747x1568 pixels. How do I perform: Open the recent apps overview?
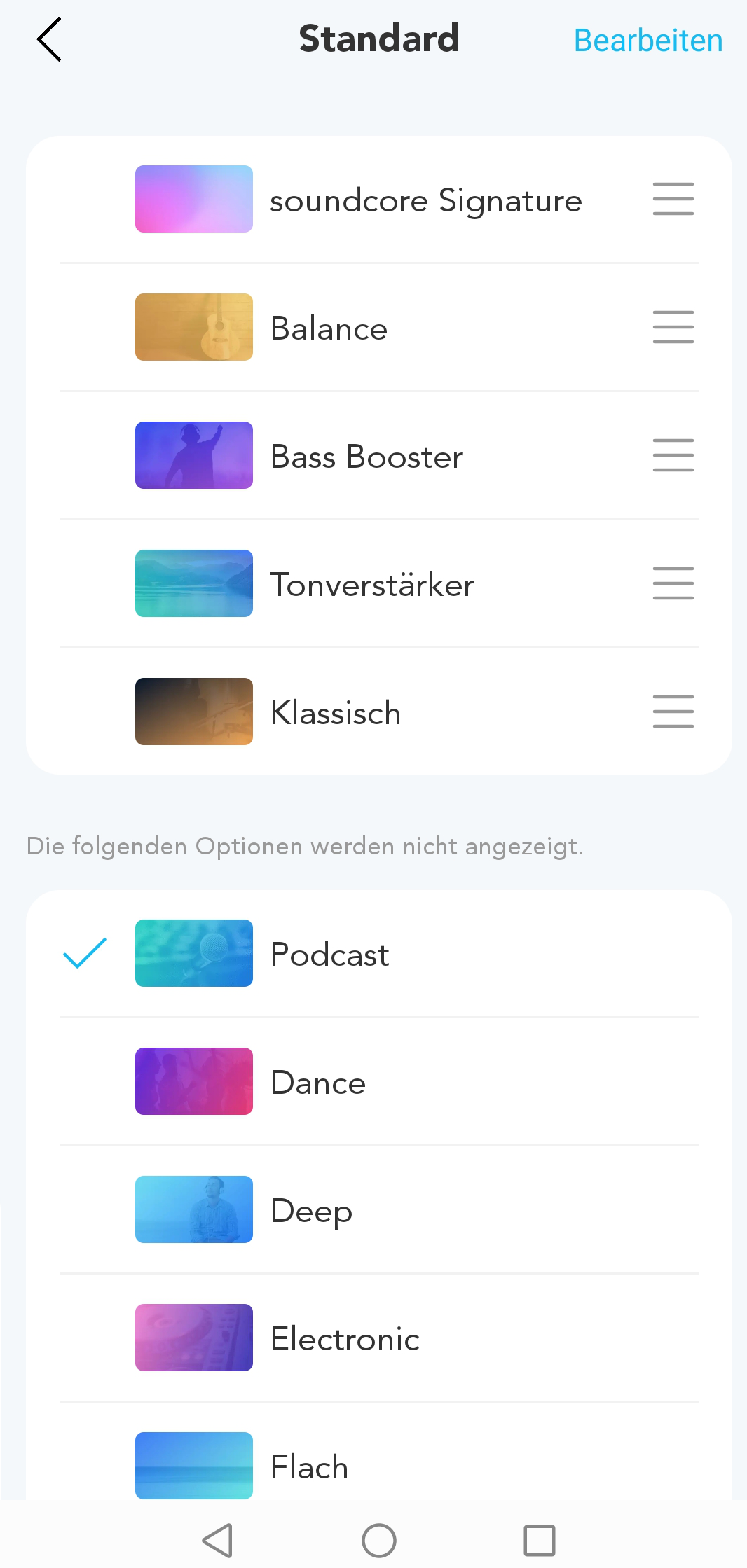coord(539,1540)
